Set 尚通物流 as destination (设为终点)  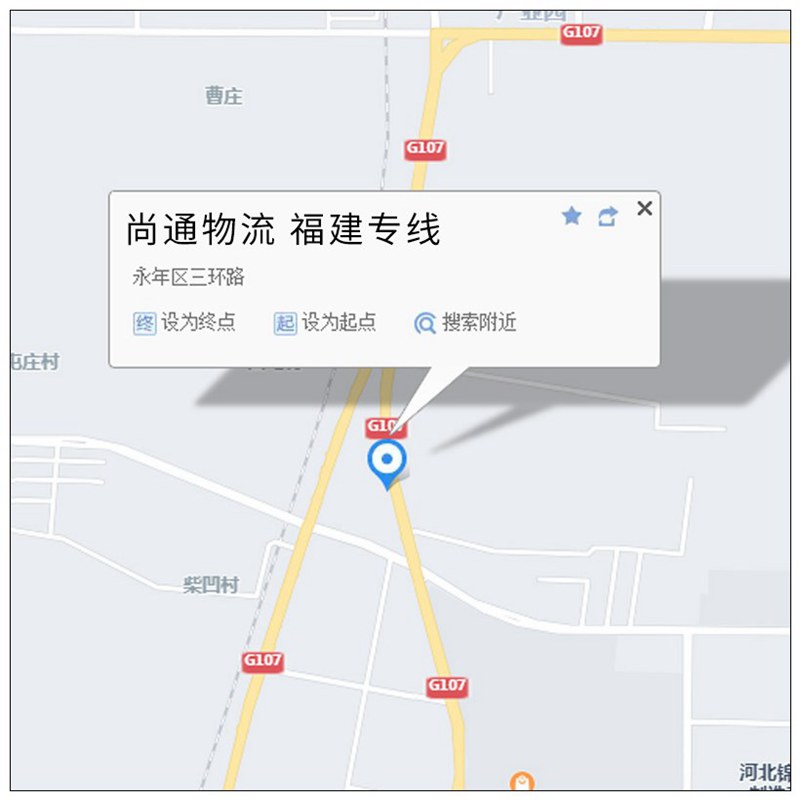tap(186, 323)
